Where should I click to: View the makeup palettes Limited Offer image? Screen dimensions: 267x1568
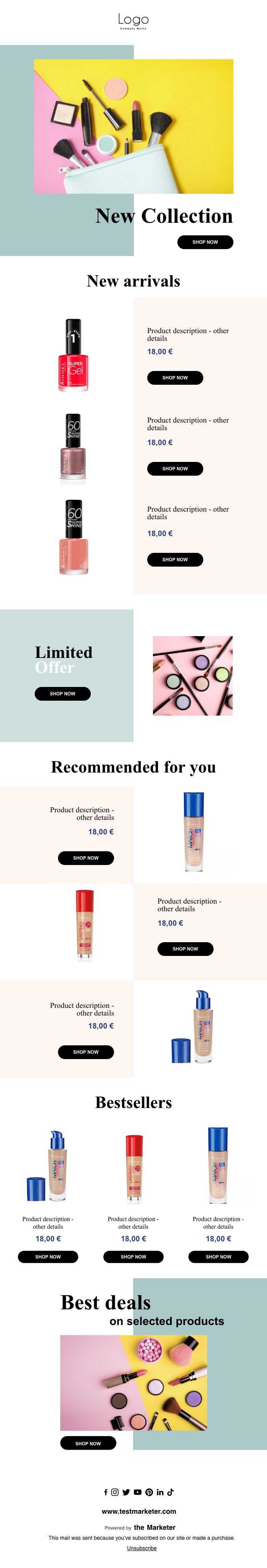[192, 675]
